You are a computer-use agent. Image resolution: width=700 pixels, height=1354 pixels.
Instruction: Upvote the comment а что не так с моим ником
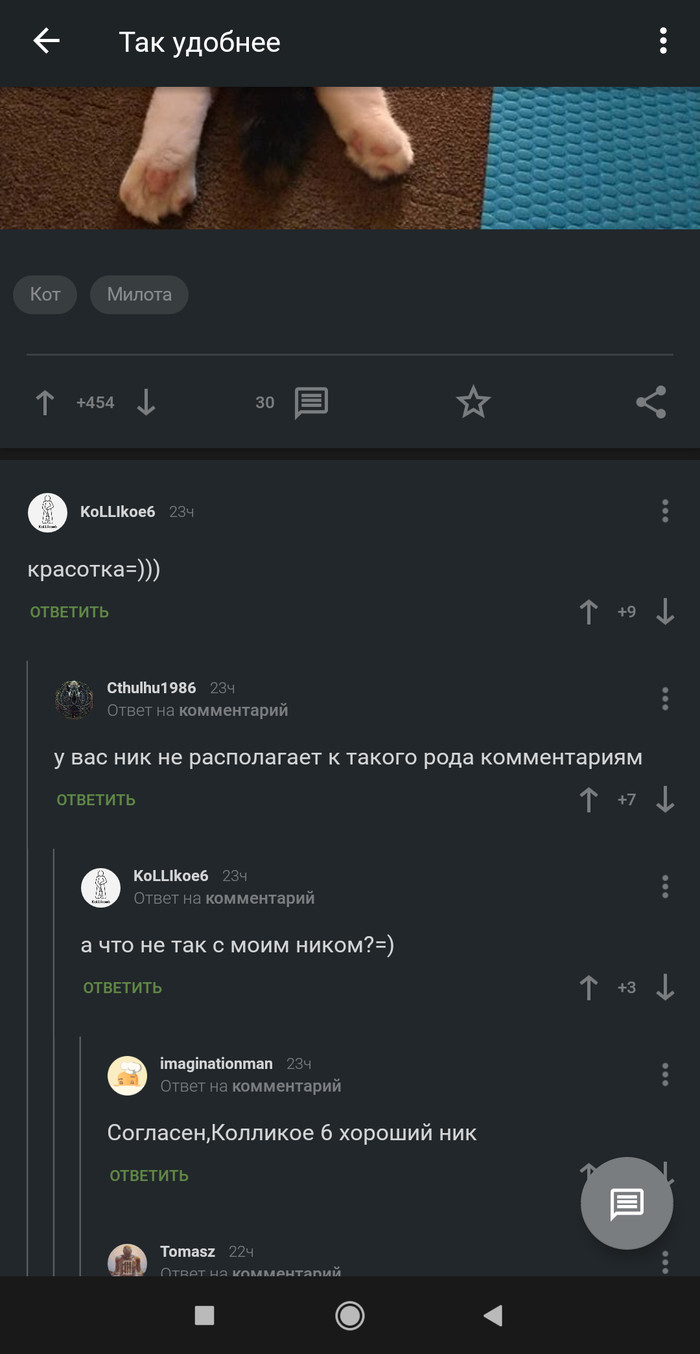(x=589, y=988)
